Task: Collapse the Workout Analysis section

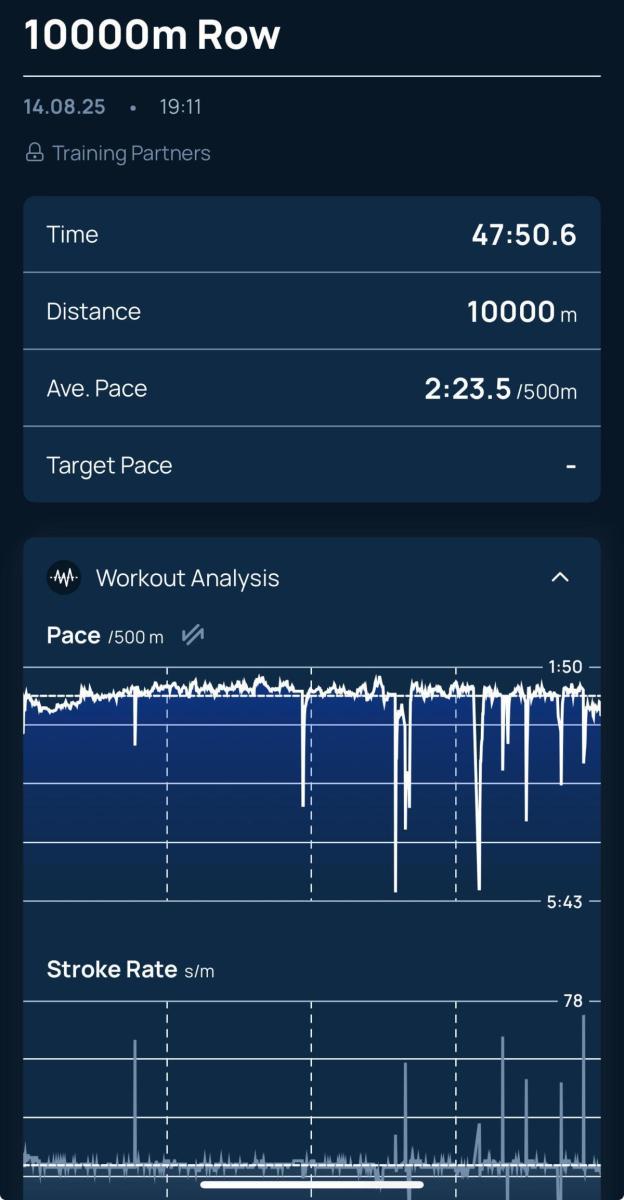Action: click(560, 577)
